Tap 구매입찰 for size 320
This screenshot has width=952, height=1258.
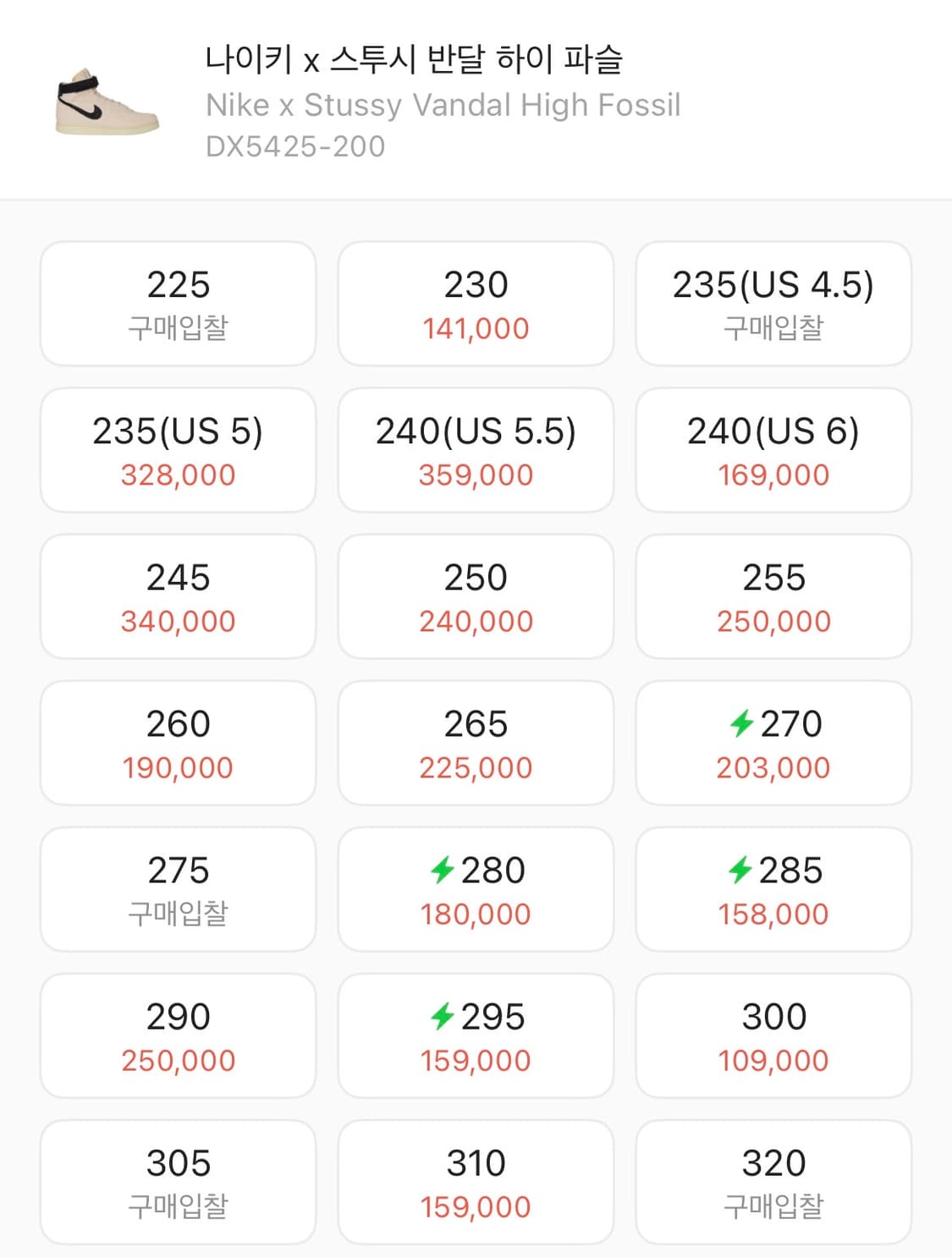[774, 1181]
